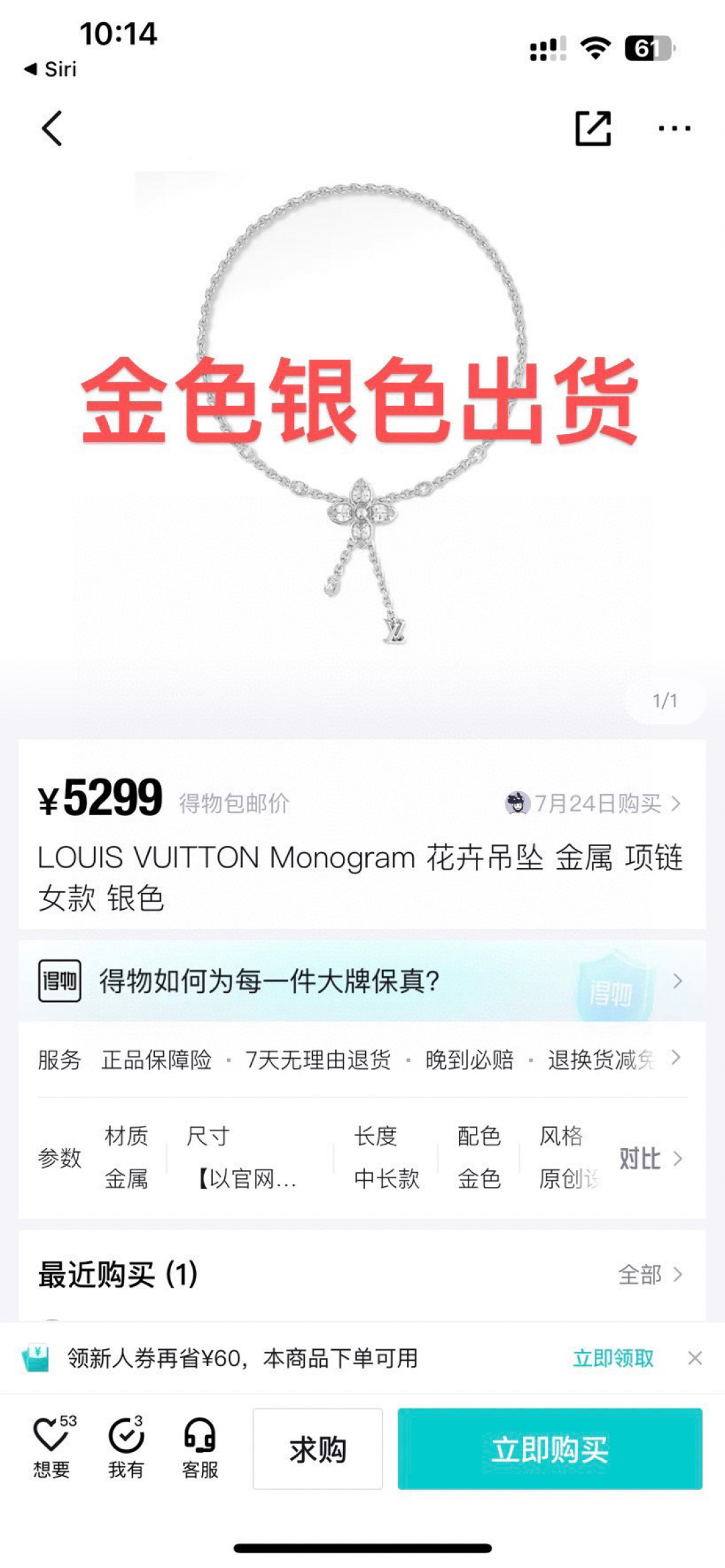
Task: Open 得物如何为每一件大牌保真 banner
Action: pyautogui.click(x=362, y=981)
